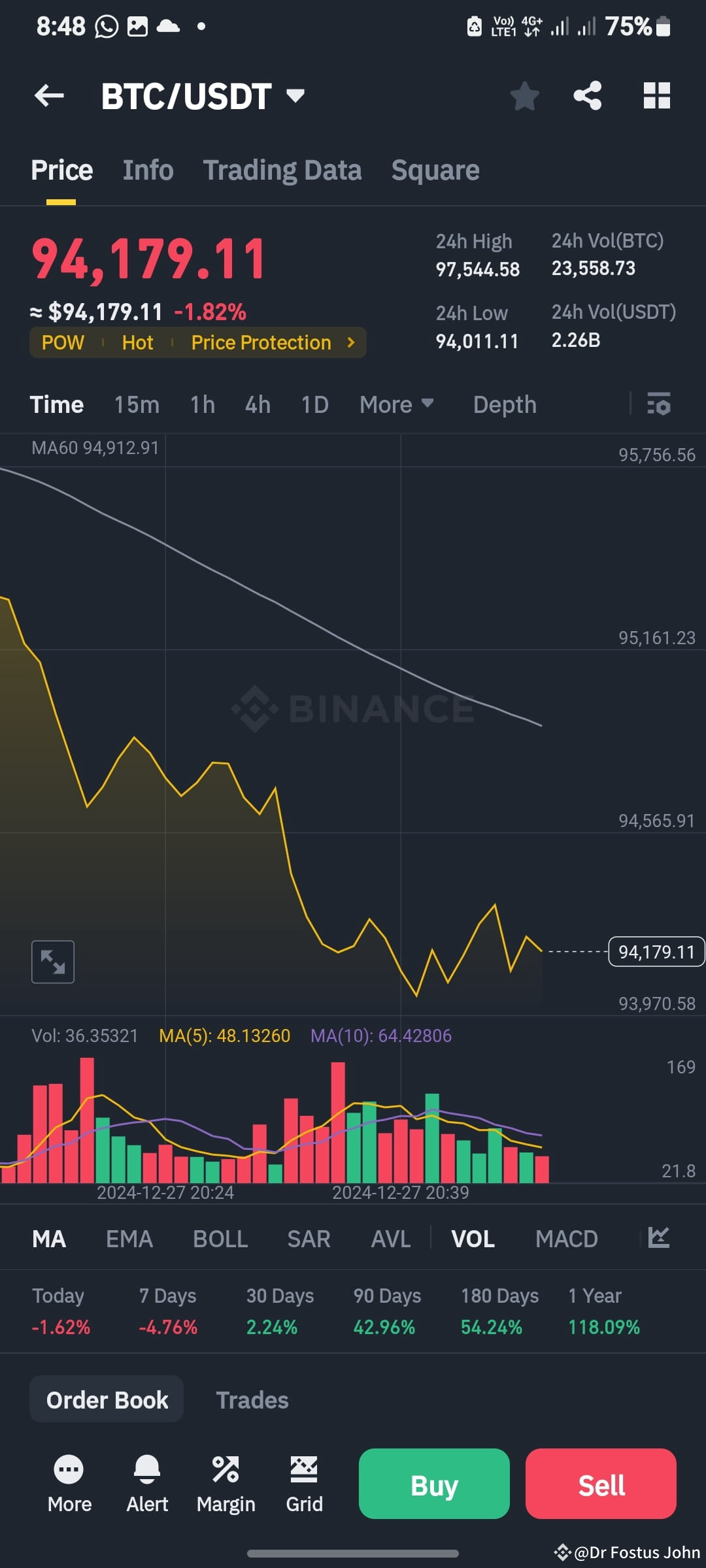Open Margin trading options
Screen dimensions: 706x1568
(226, 1482)
